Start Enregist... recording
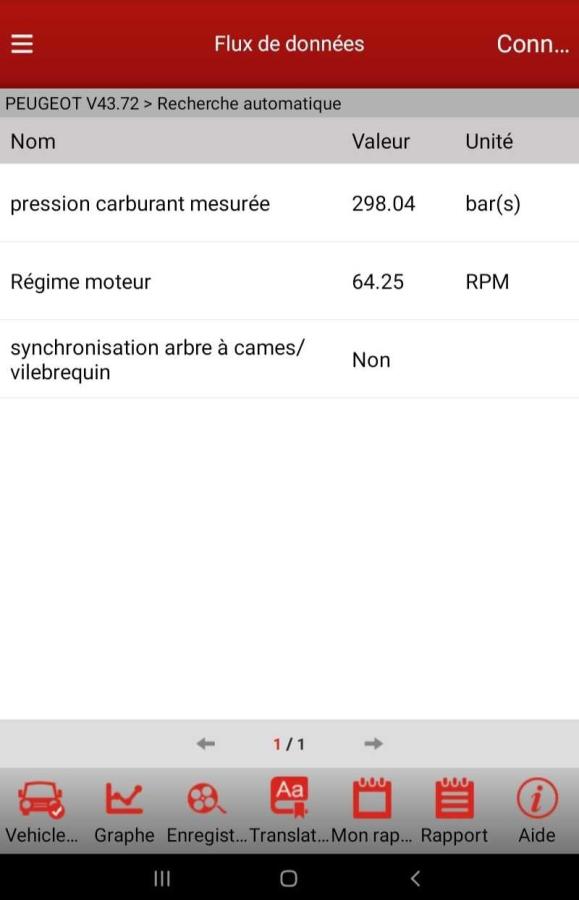Image resolution: width=579 pixels, height=900 pixels. (x=207, y=810)
